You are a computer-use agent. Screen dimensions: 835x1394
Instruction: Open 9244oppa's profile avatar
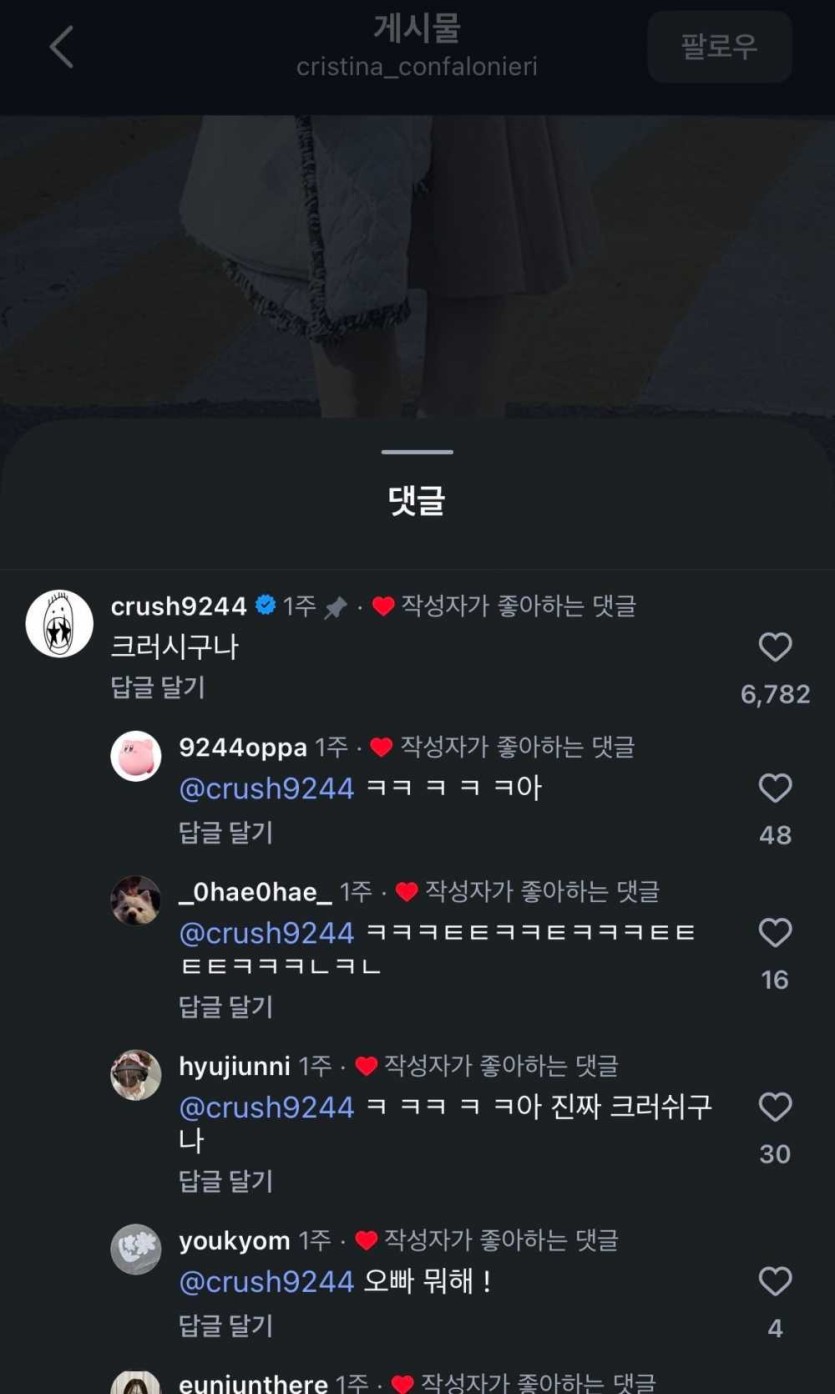click(135, 756)
